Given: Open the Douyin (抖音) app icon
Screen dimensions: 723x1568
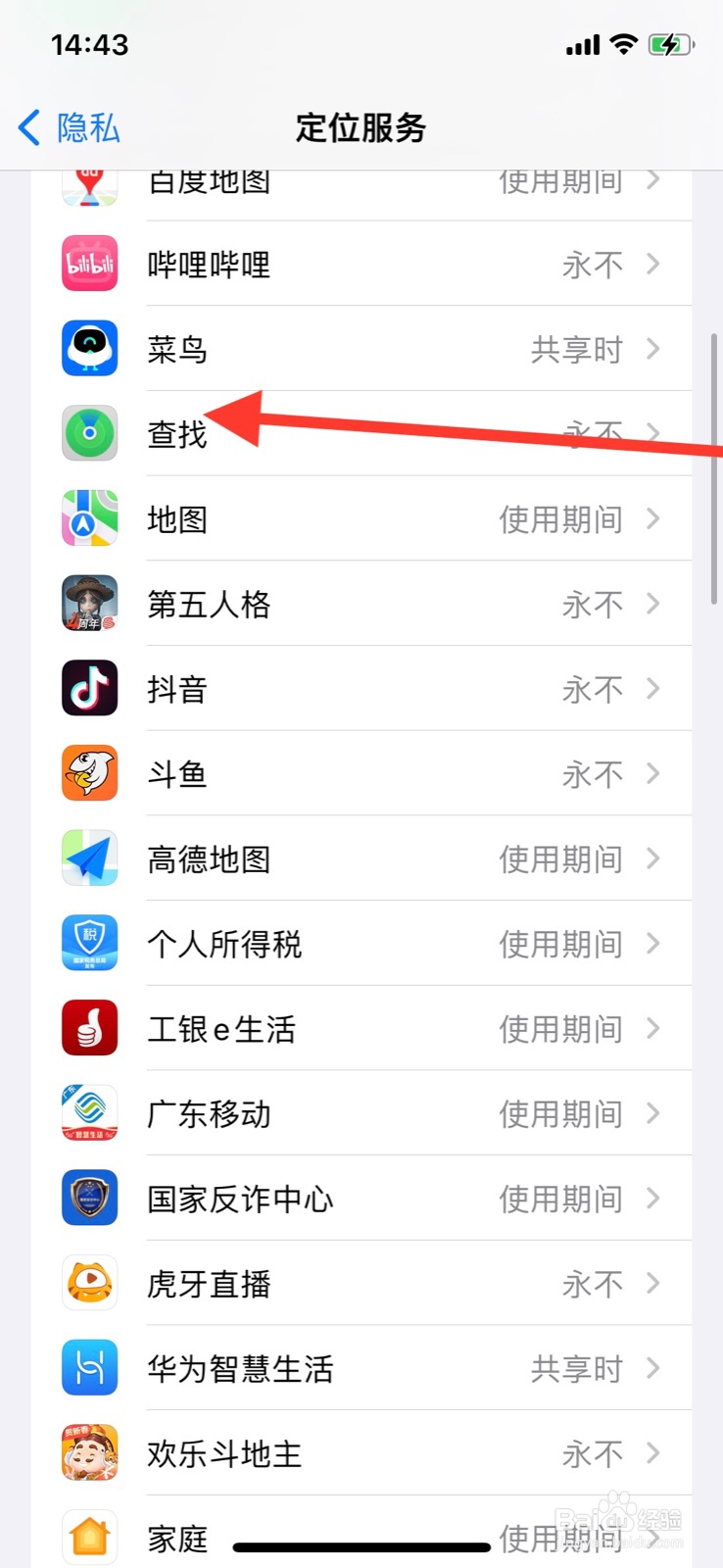Looking at the screenshot, I should [x=89, y=688].
